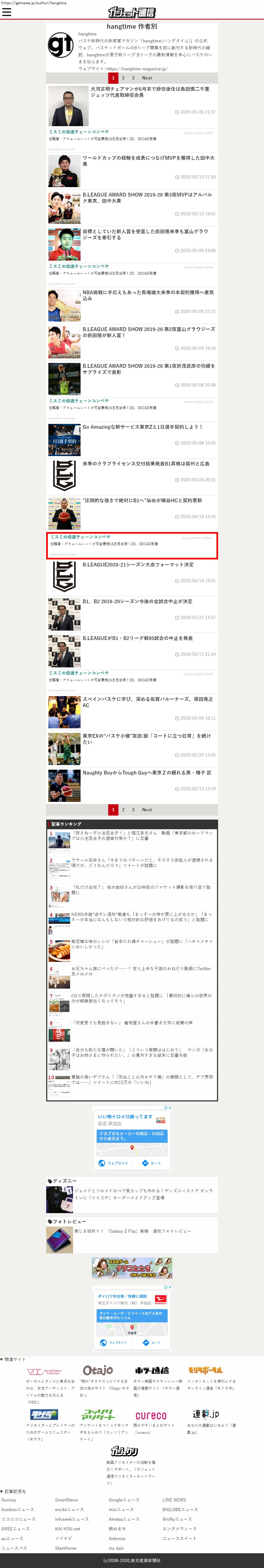Open the hamburger menu
The width and height of the screenshot is (264, 1568).
7,12
